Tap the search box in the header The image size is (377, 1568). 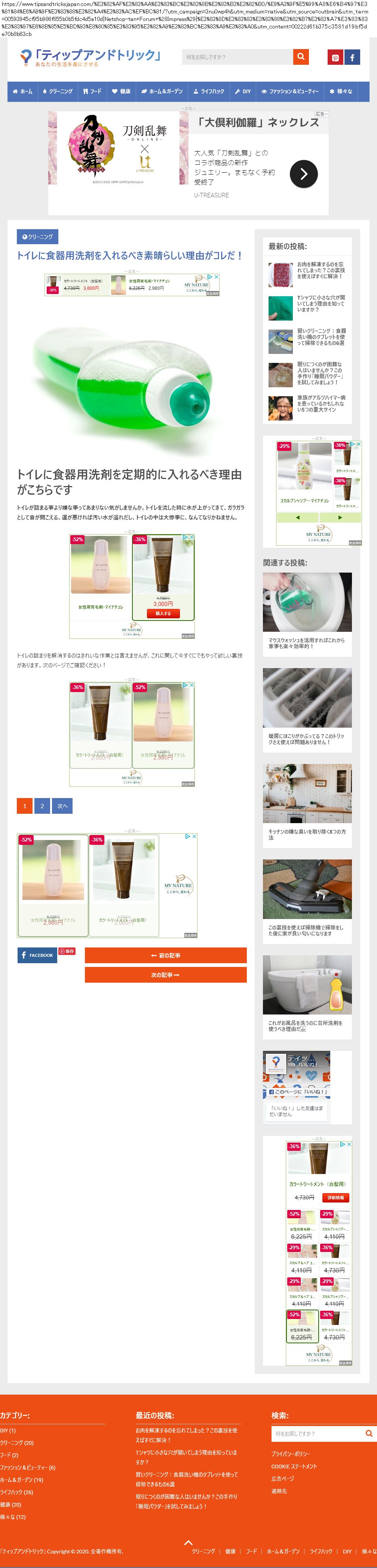click(237, 57)
